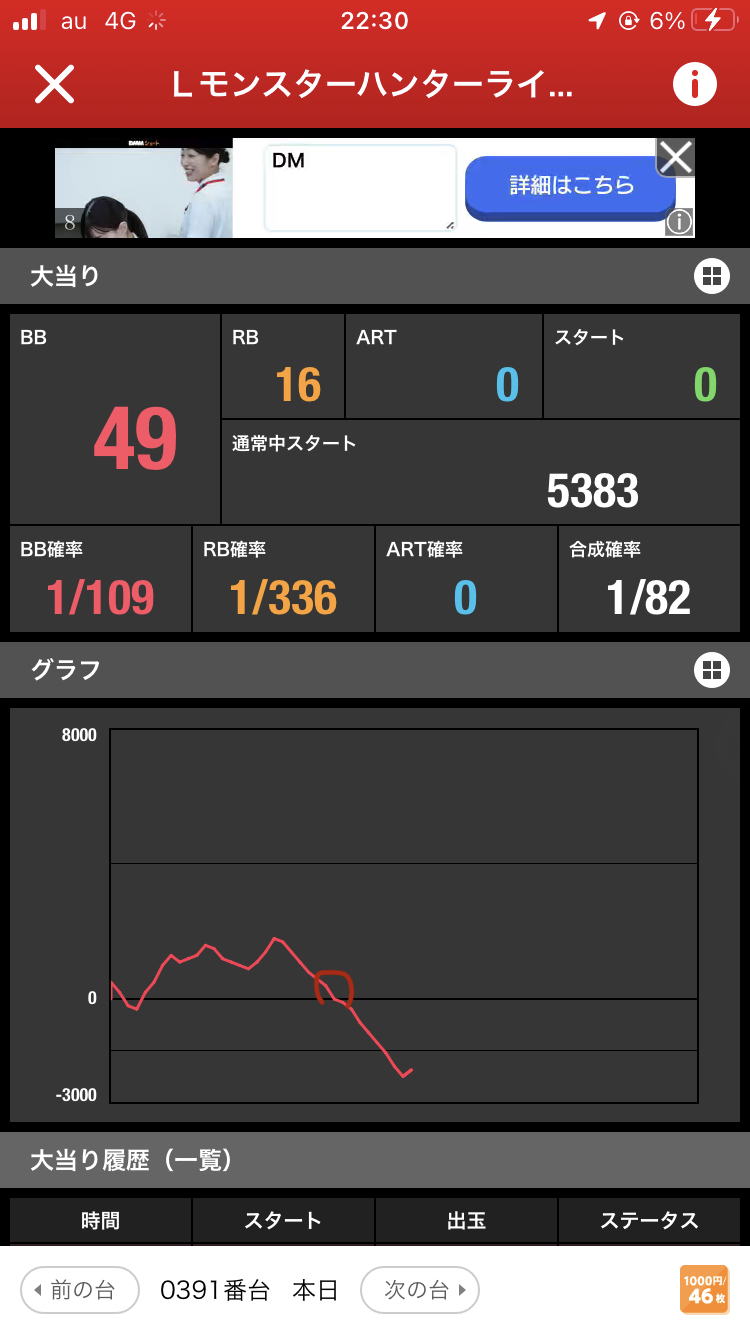
Task: Close the machine data page
Action: tap(55, 84)
